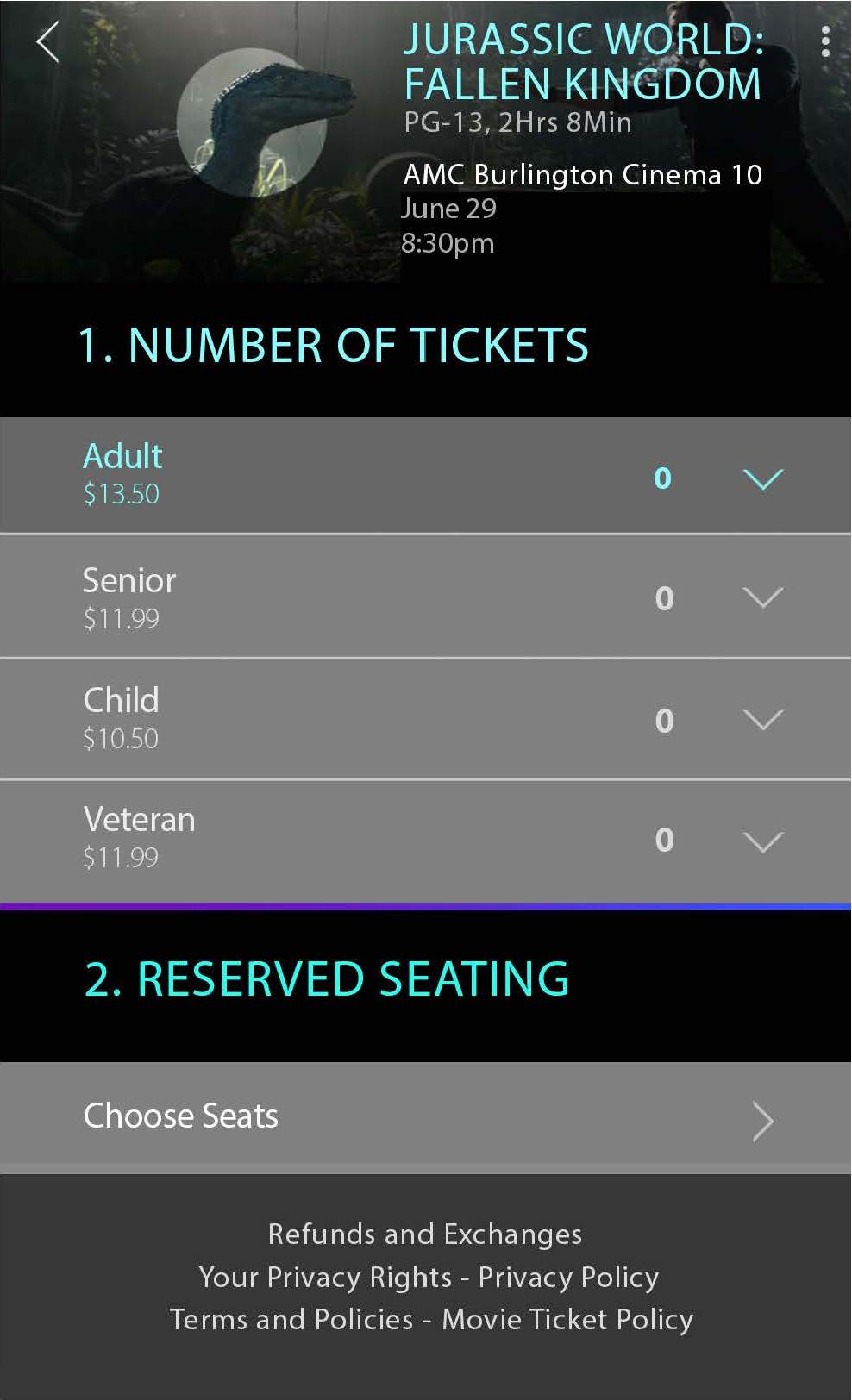View Your Privacy Rights
This screenshot has width=852, height=1400.
(325, 1277)
